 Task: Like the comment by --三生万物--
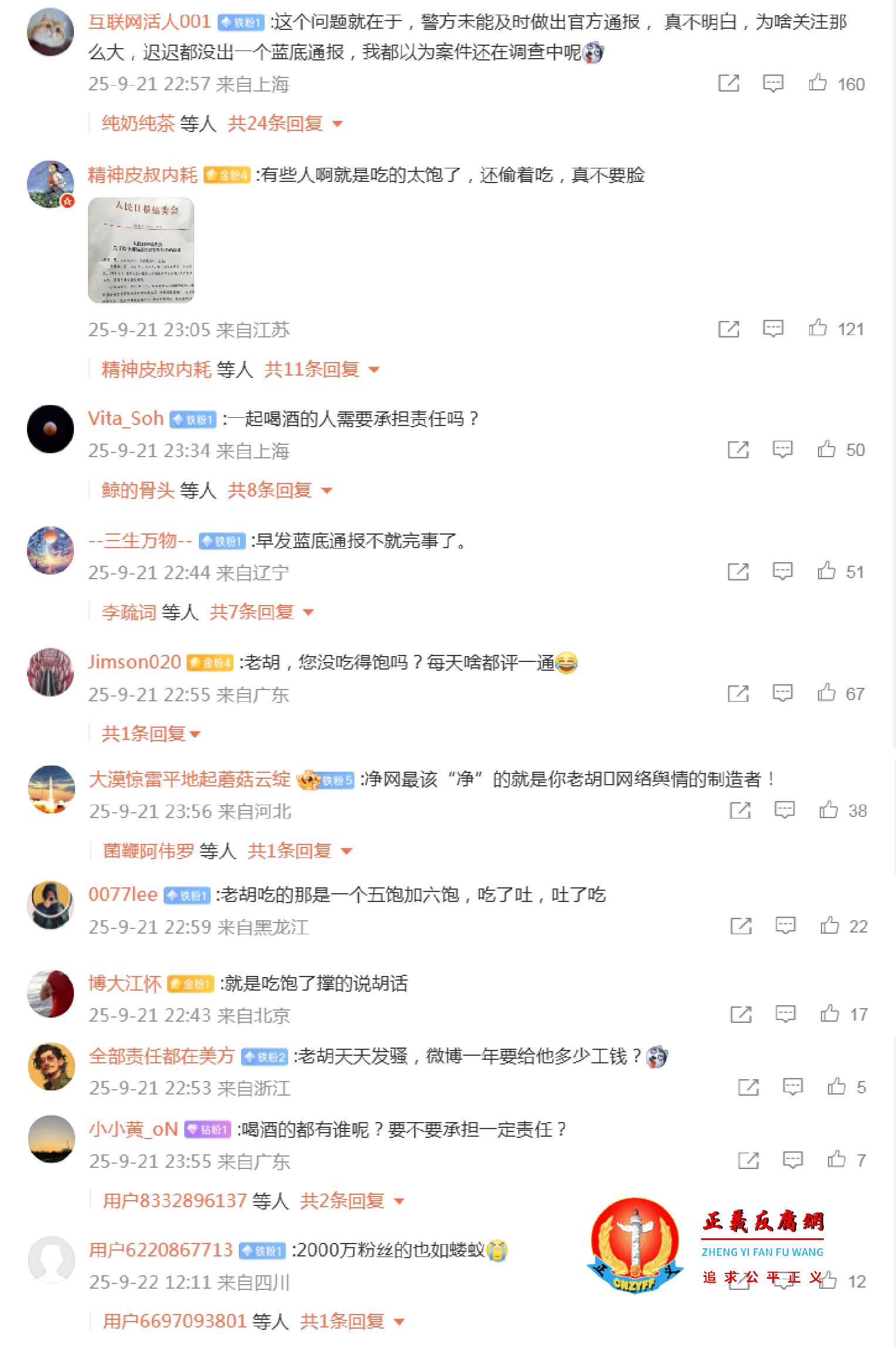pos(827,571)
